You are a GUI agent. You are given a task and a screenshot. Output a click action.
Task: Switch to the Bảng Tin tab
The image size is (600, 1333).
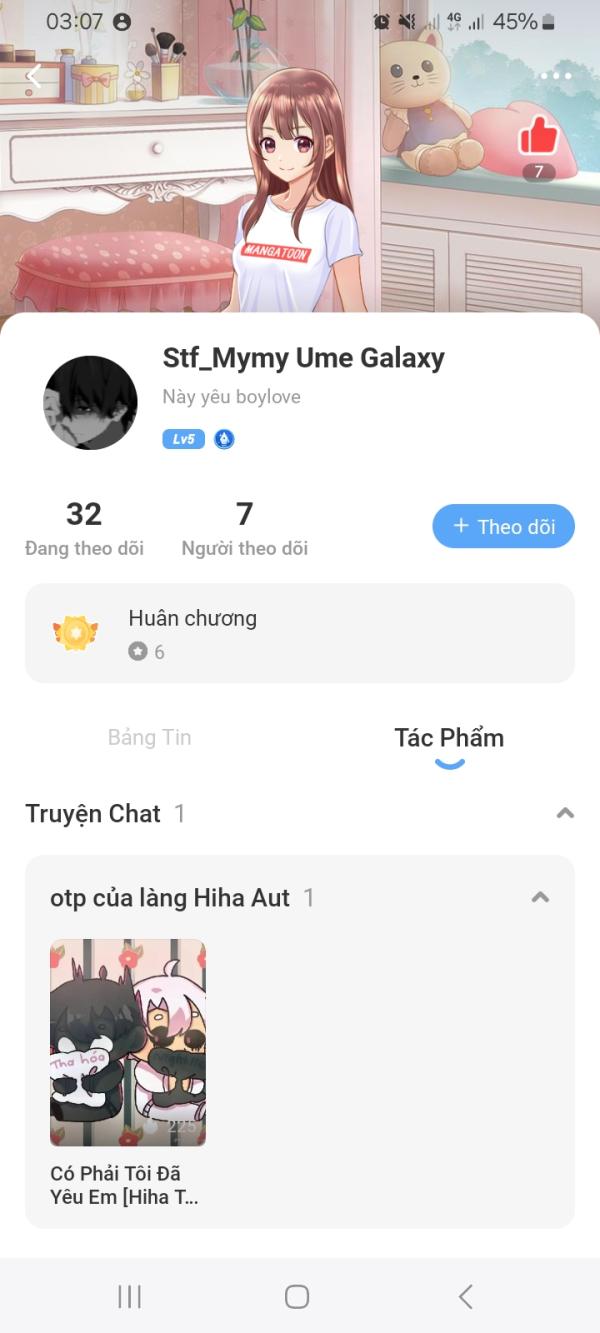tap(150, 738)
